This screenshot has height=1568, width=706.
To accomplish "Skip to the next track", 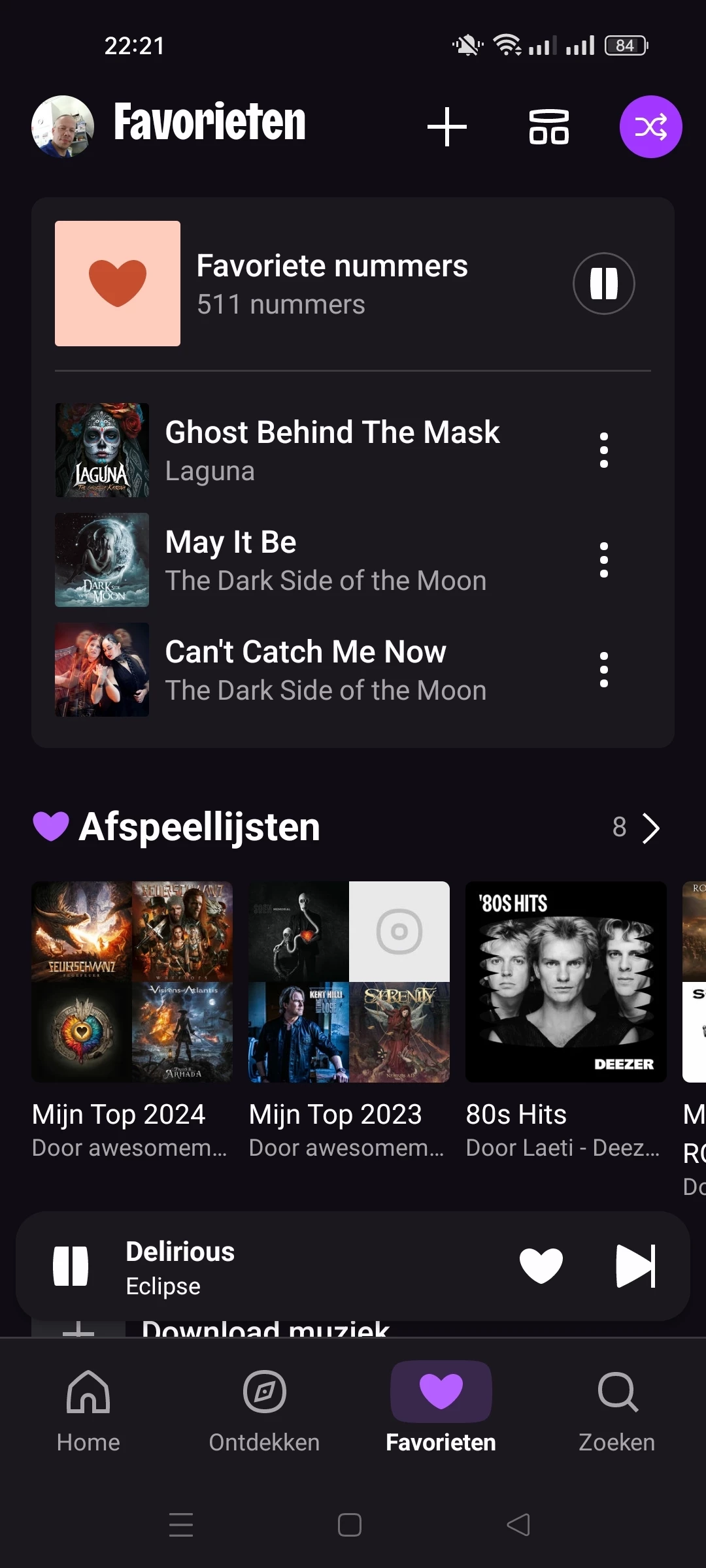I will (x=635, y=1266).
